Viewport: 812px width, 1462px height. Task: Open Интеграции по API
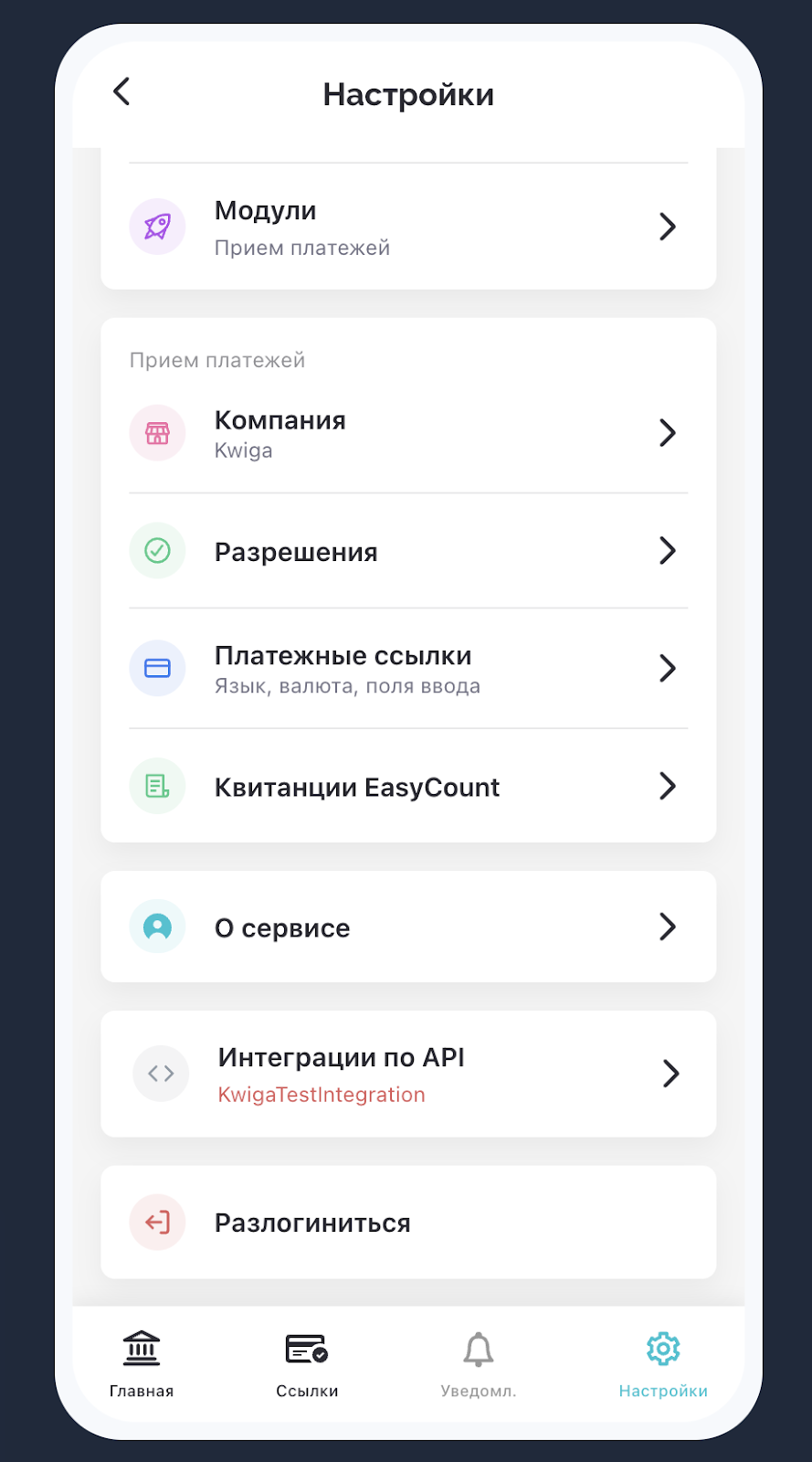point(407,1074)
